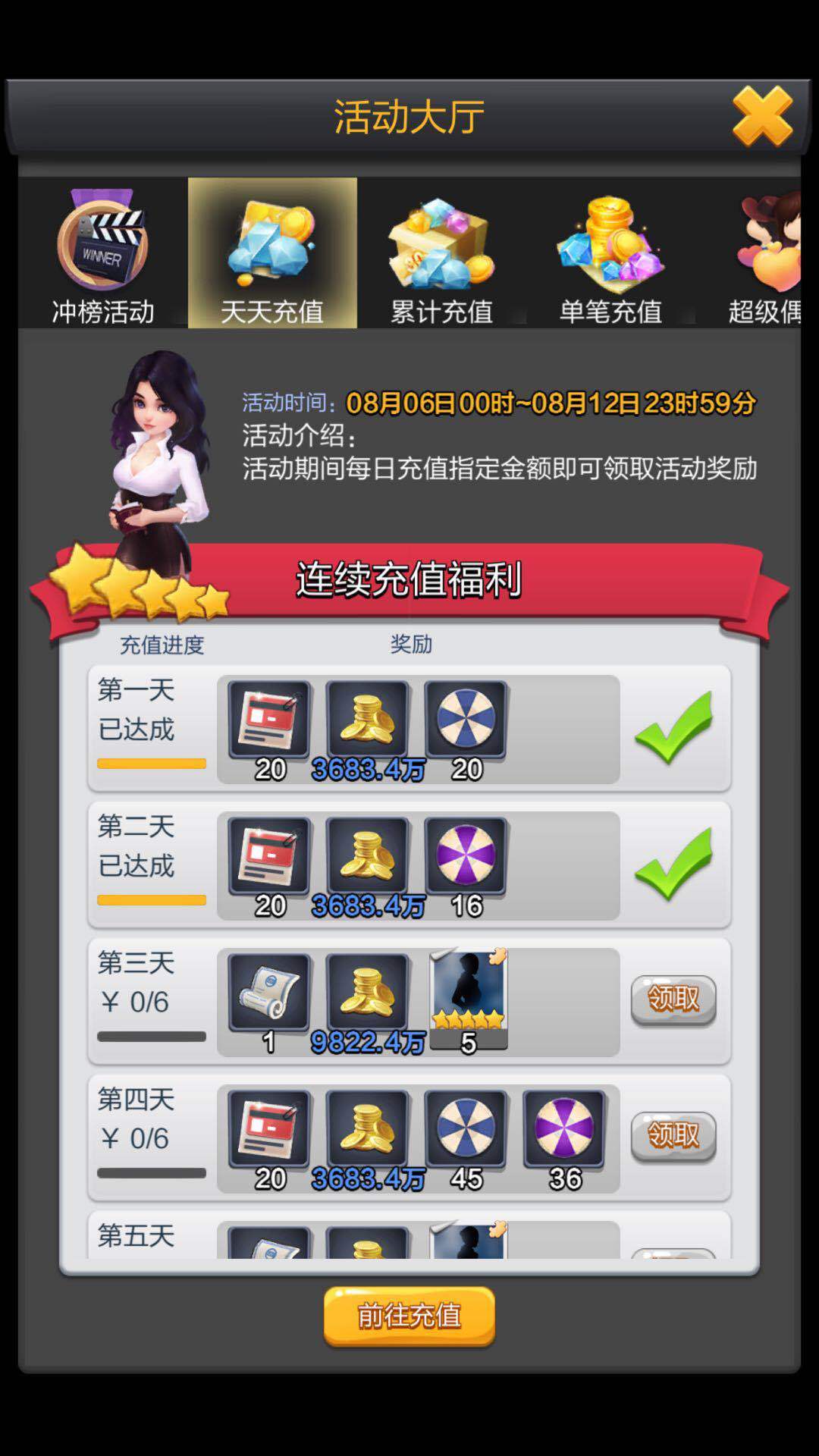819x1456 pixels.
Task: Claim the 第四天 reward with 领取
Action: 673,1136
